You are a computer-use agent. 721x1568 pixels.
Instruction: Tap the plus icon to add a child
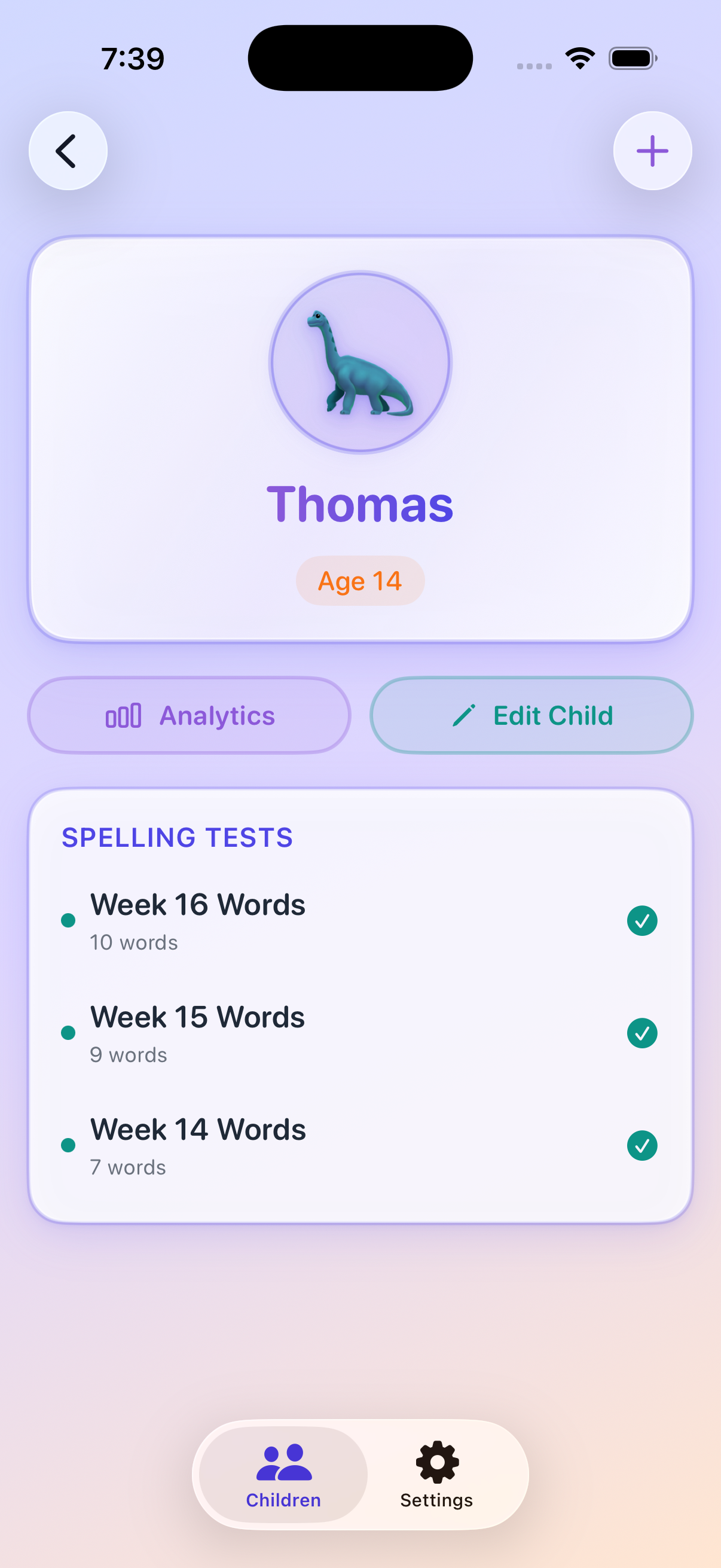652,150
